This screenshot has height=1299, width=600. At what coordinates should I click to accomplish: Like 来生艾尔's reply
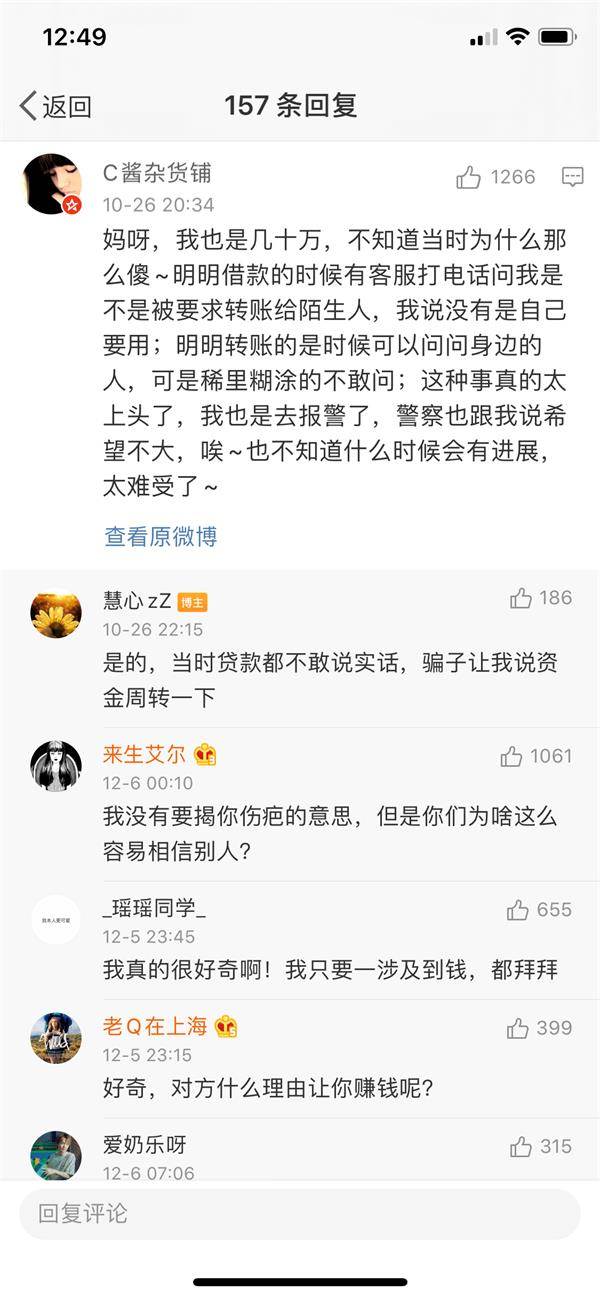click(x=512, y=756)
